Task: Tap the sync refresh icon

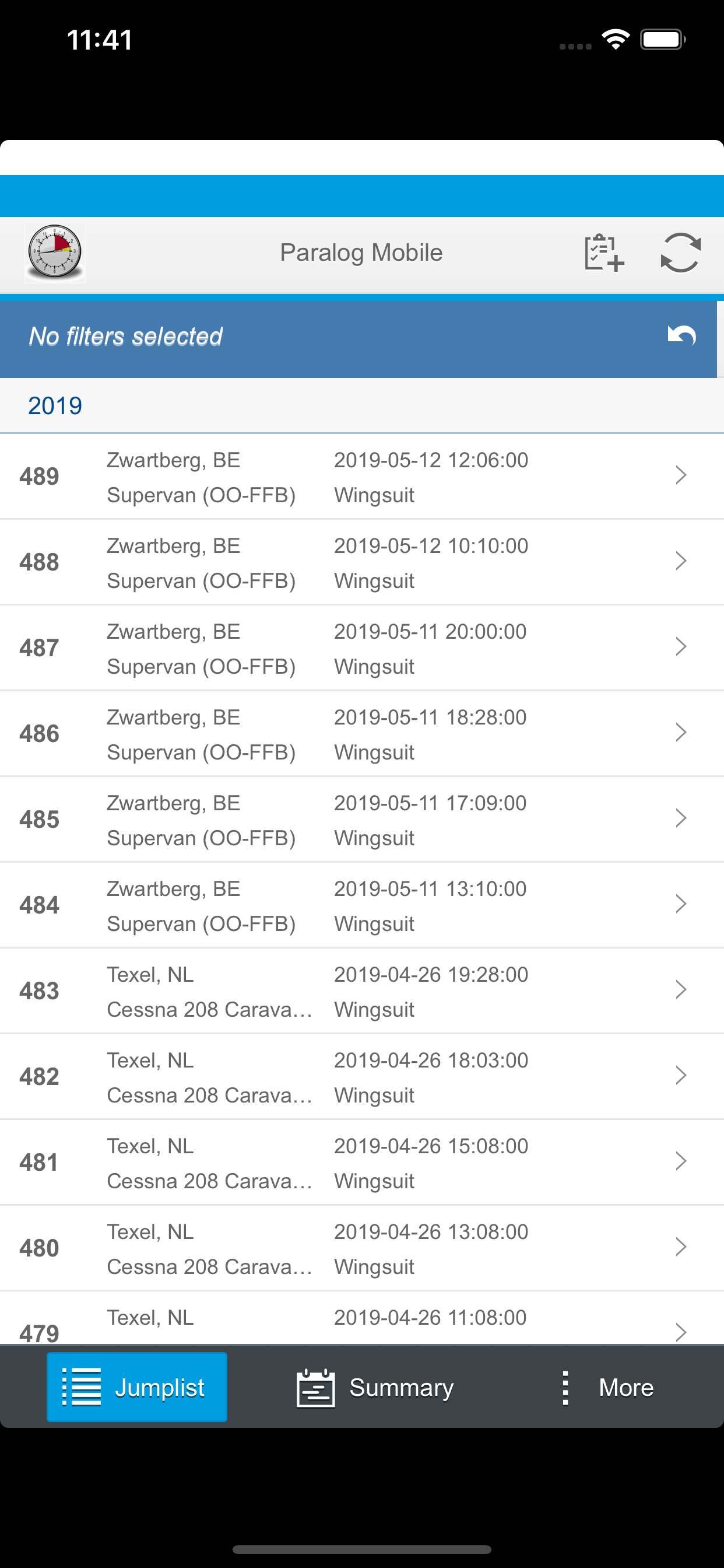Action: coord(680,252)
